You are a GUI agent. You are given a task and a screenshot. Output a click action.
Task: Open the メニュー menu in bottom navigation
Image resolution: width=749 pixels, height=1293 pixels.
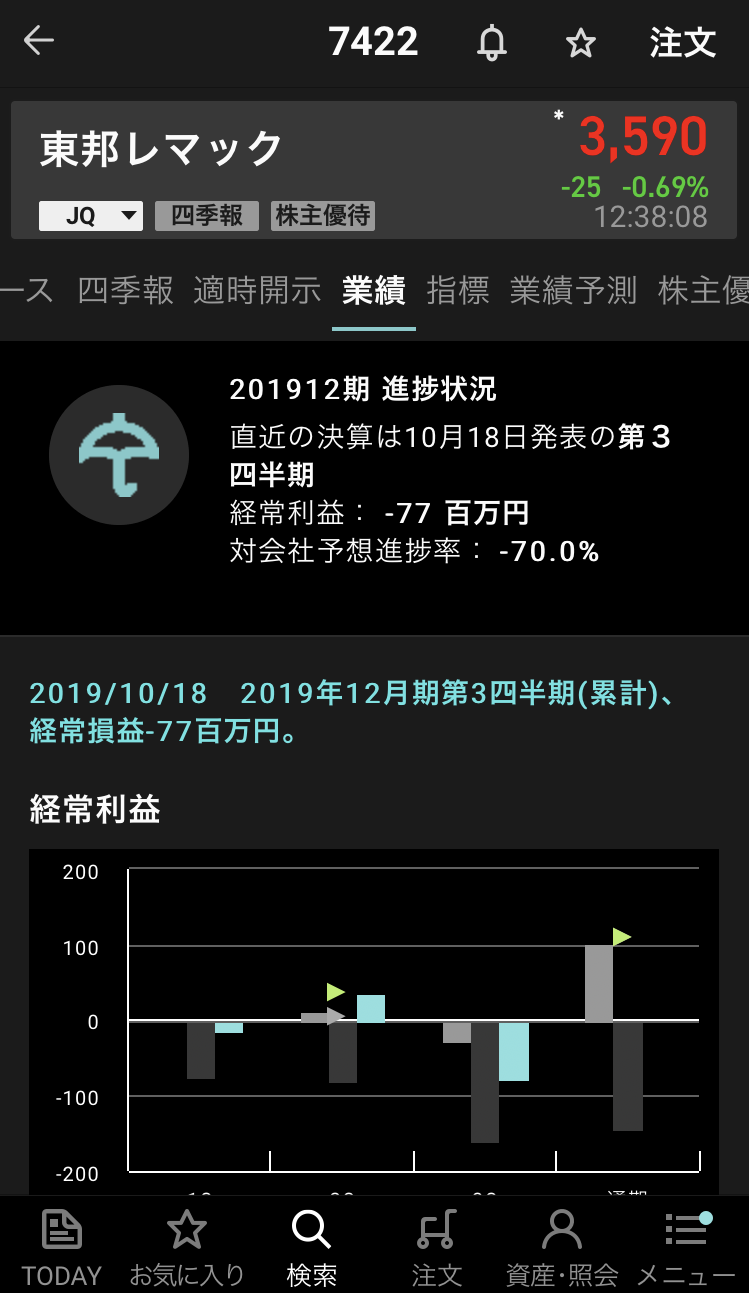pyautogui.click(x=686, y=1246)
